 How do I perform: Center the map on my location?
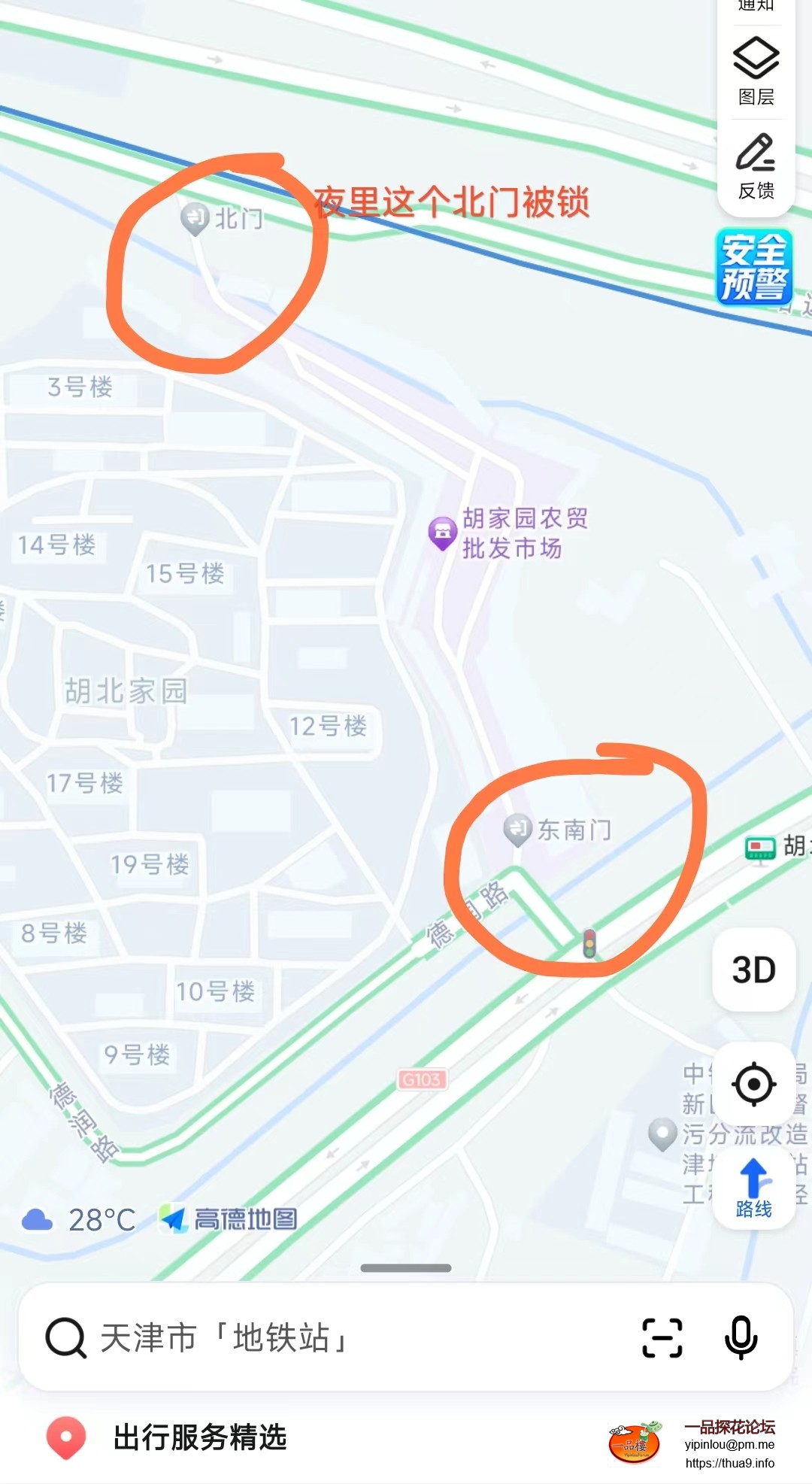point(753,1084)
